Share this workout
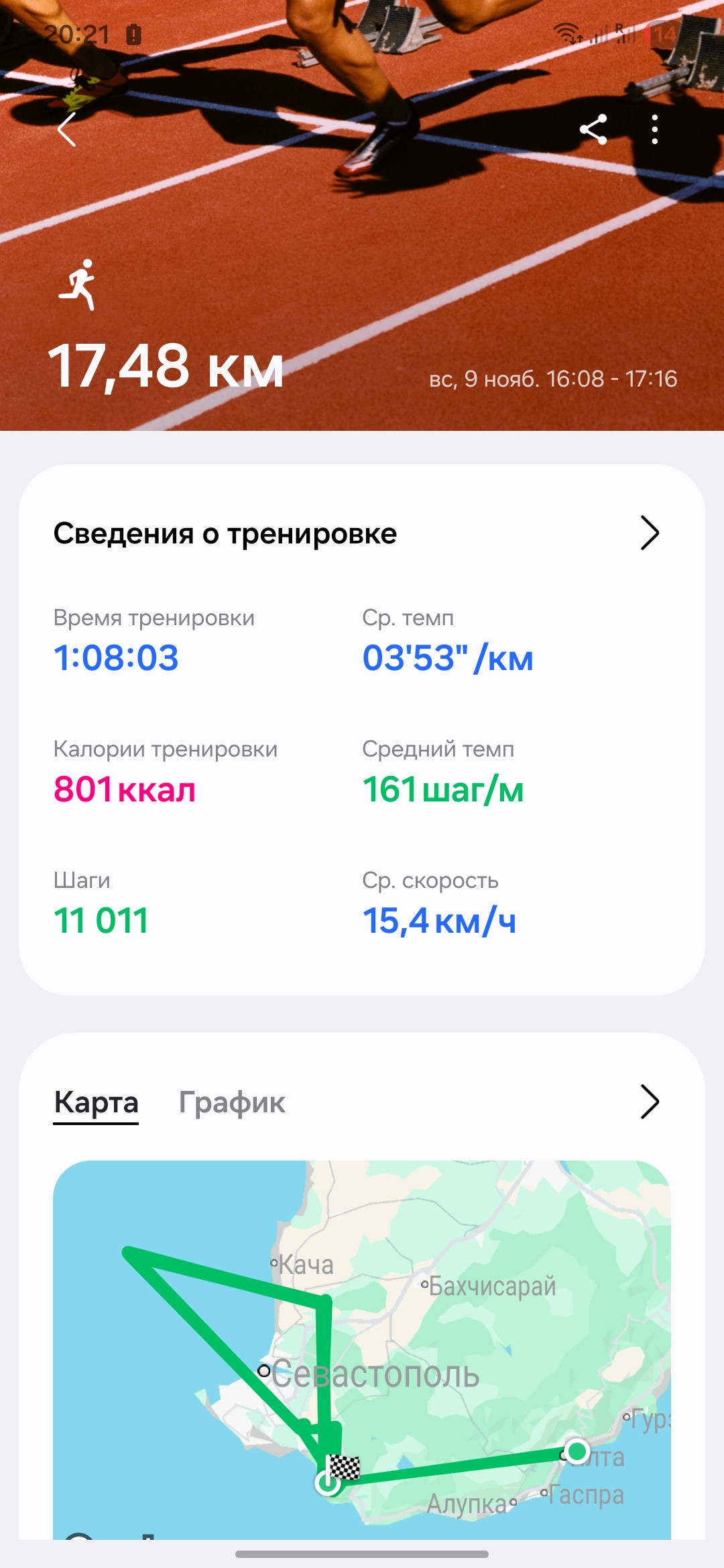This screenshot has width=724, height=1568. click(593, 129)
